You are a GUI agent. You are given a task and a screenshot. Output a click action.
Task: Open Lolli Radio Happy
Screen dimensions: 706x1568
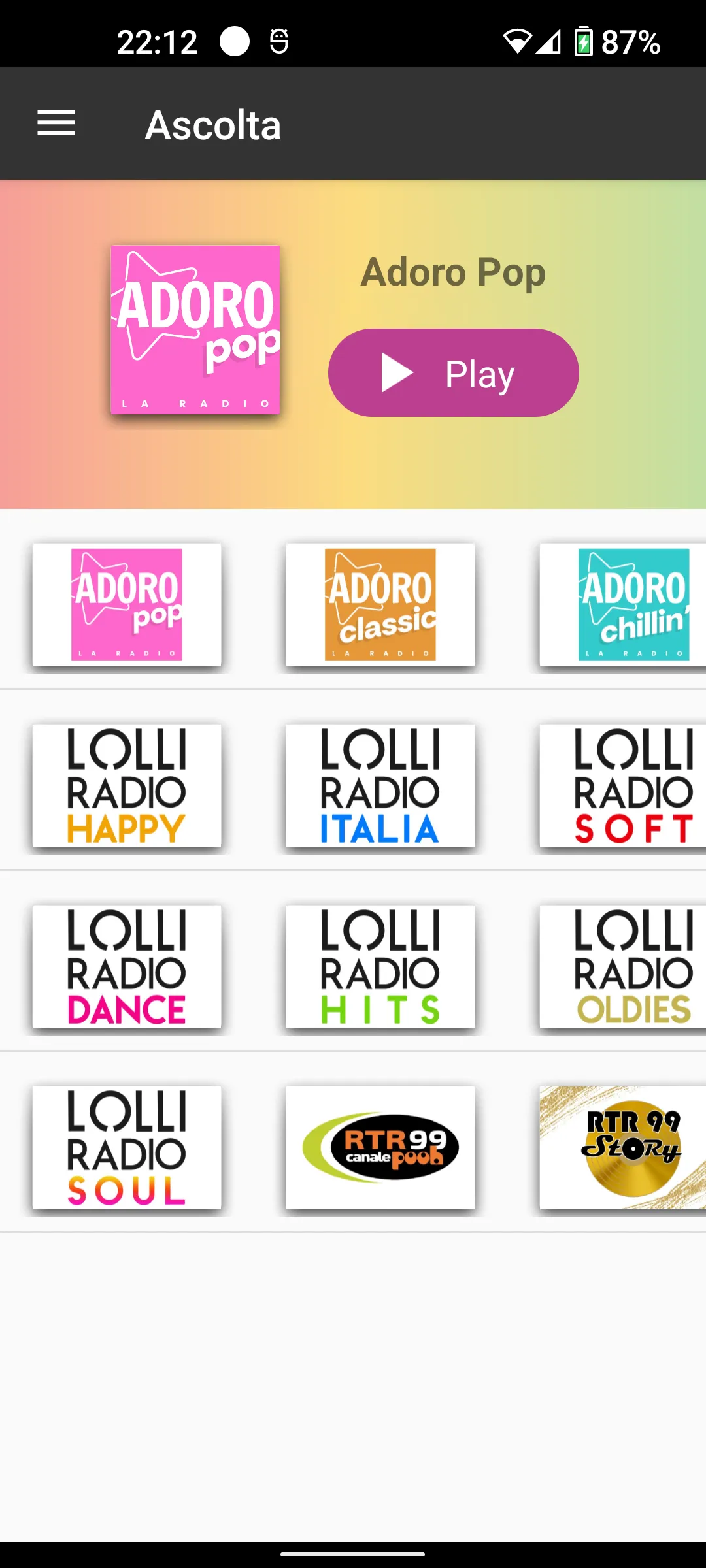pos(127,785)
